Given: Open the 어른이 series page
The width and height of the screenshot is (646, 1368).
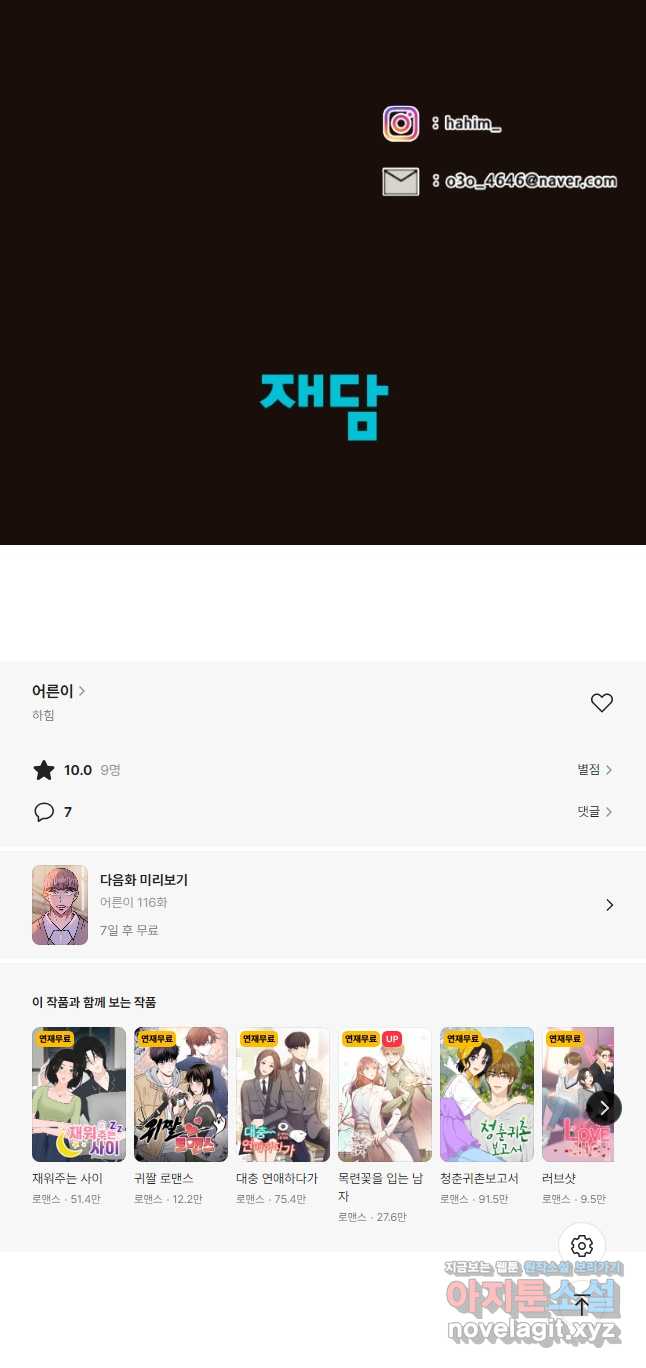Looking at the screenshot, I should [58, 691].
